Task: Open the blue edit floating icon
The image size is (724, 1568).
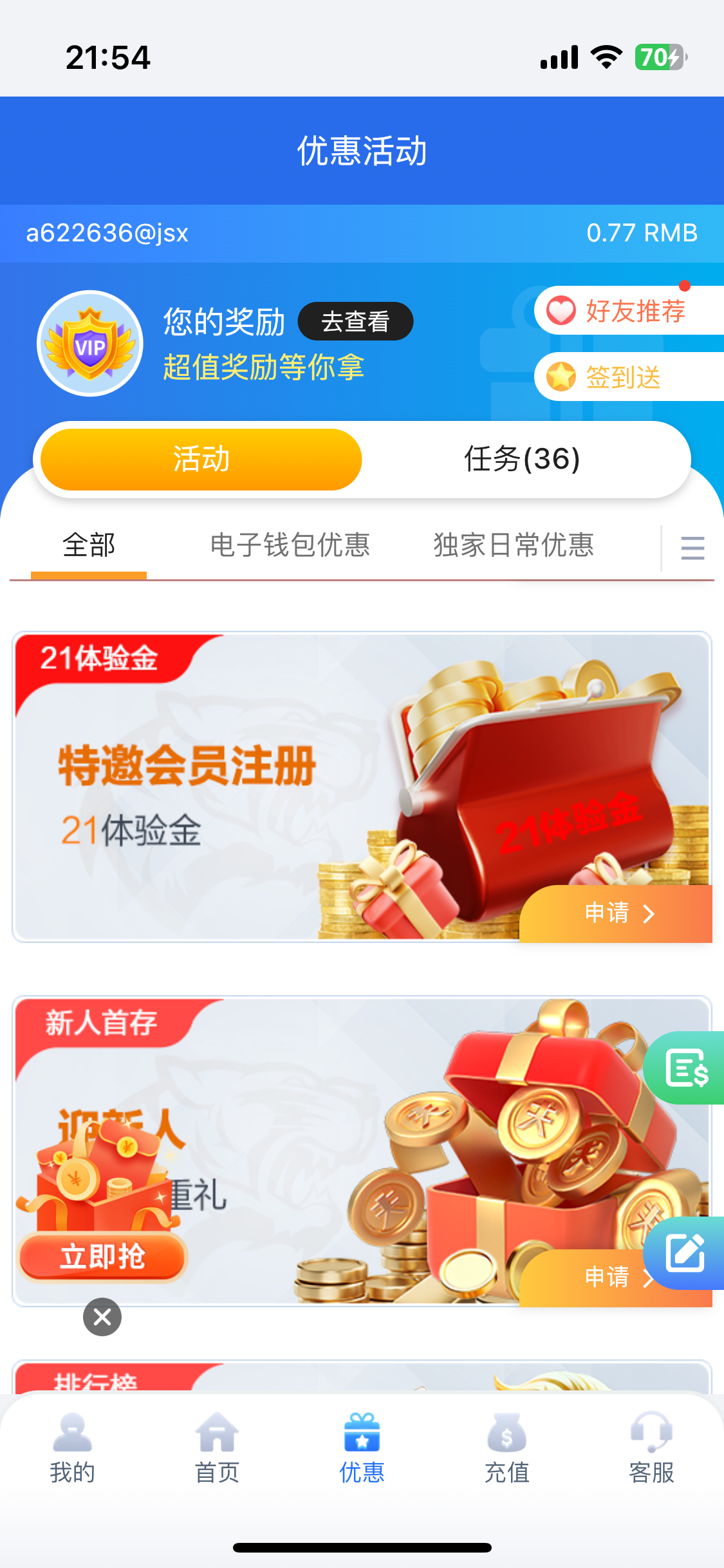Action: click(x=685, y=1253)
